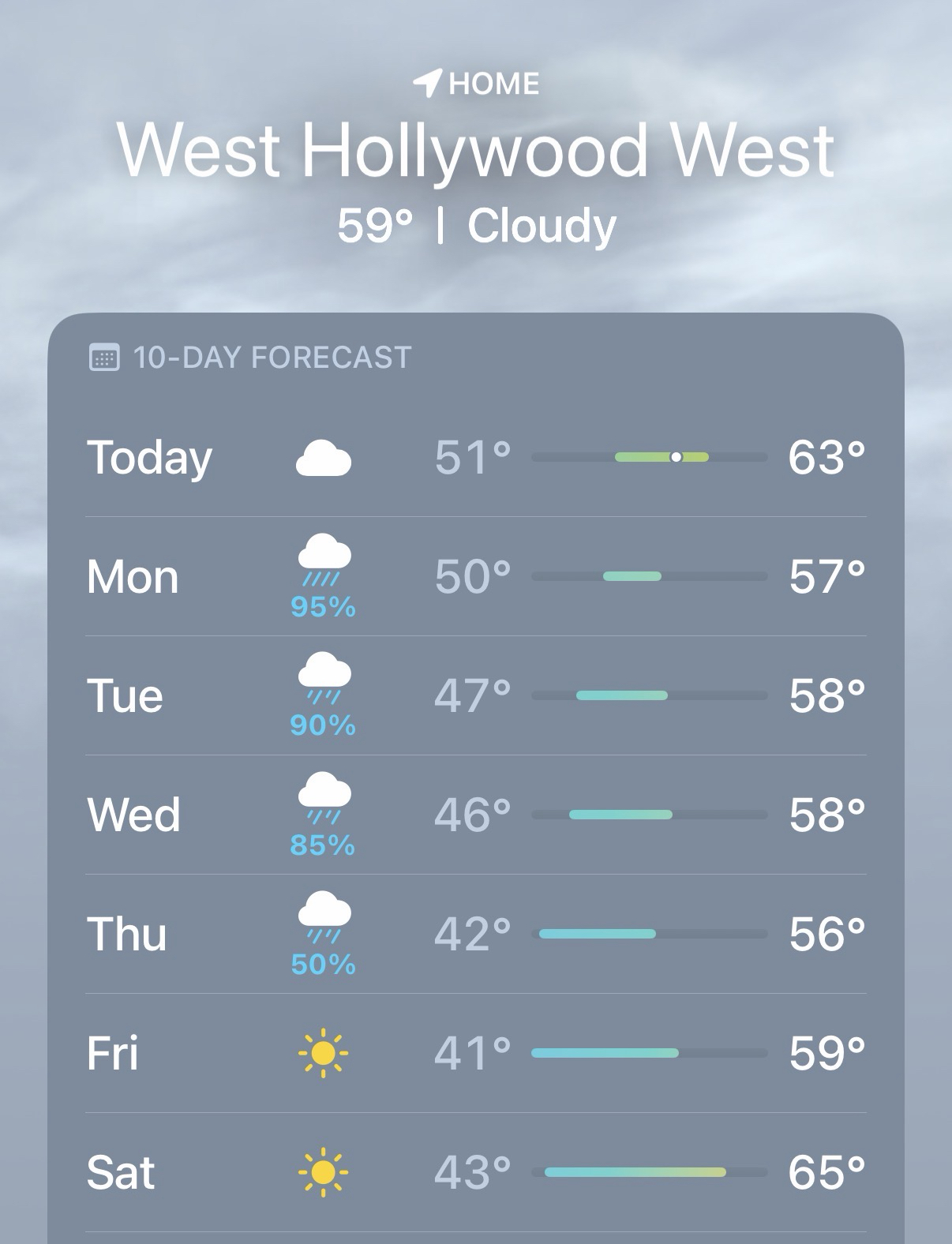Show Friday's sunny forecast details
Viewport: 952px width, 1244px height.
[475, 1053]
